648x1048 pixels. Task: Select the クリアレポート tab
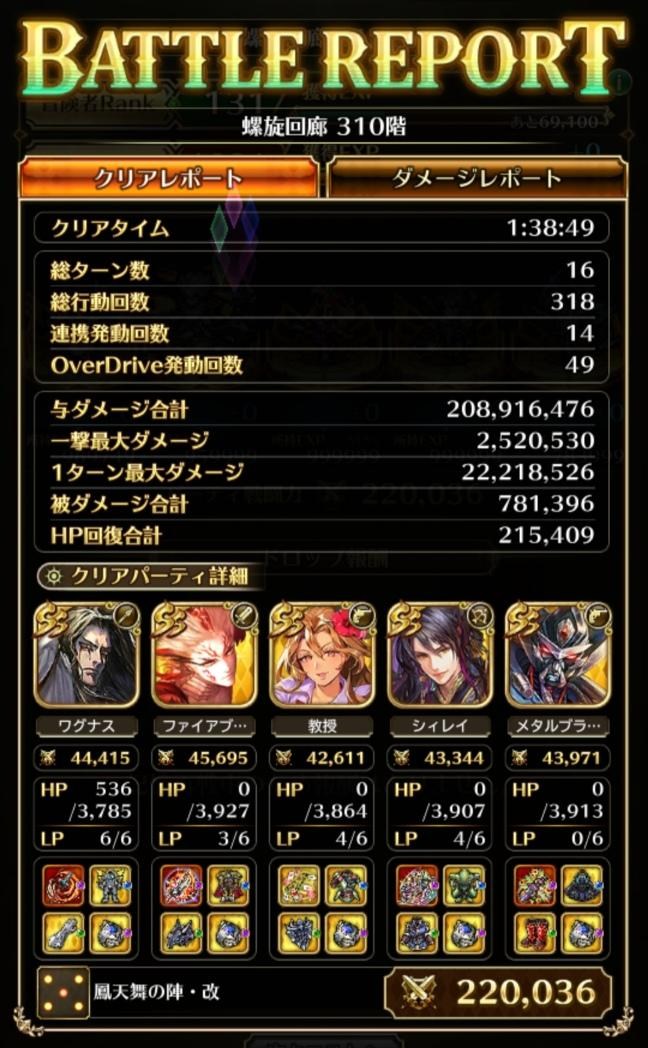click(x=168, y=178)
